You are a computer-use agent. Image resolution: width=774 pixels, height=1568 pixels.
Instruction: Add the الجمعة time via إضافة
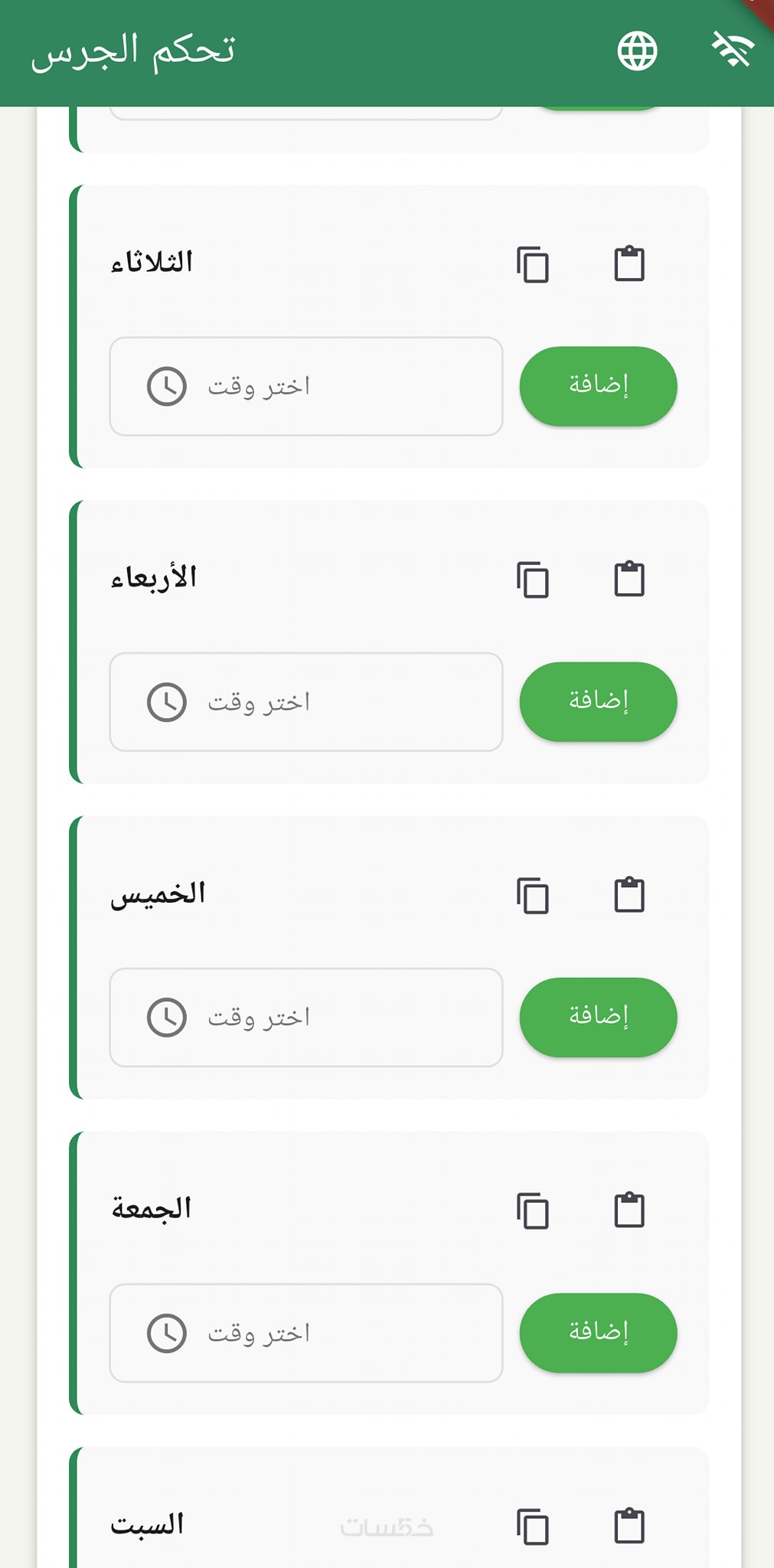click(x=598, y=1332)
